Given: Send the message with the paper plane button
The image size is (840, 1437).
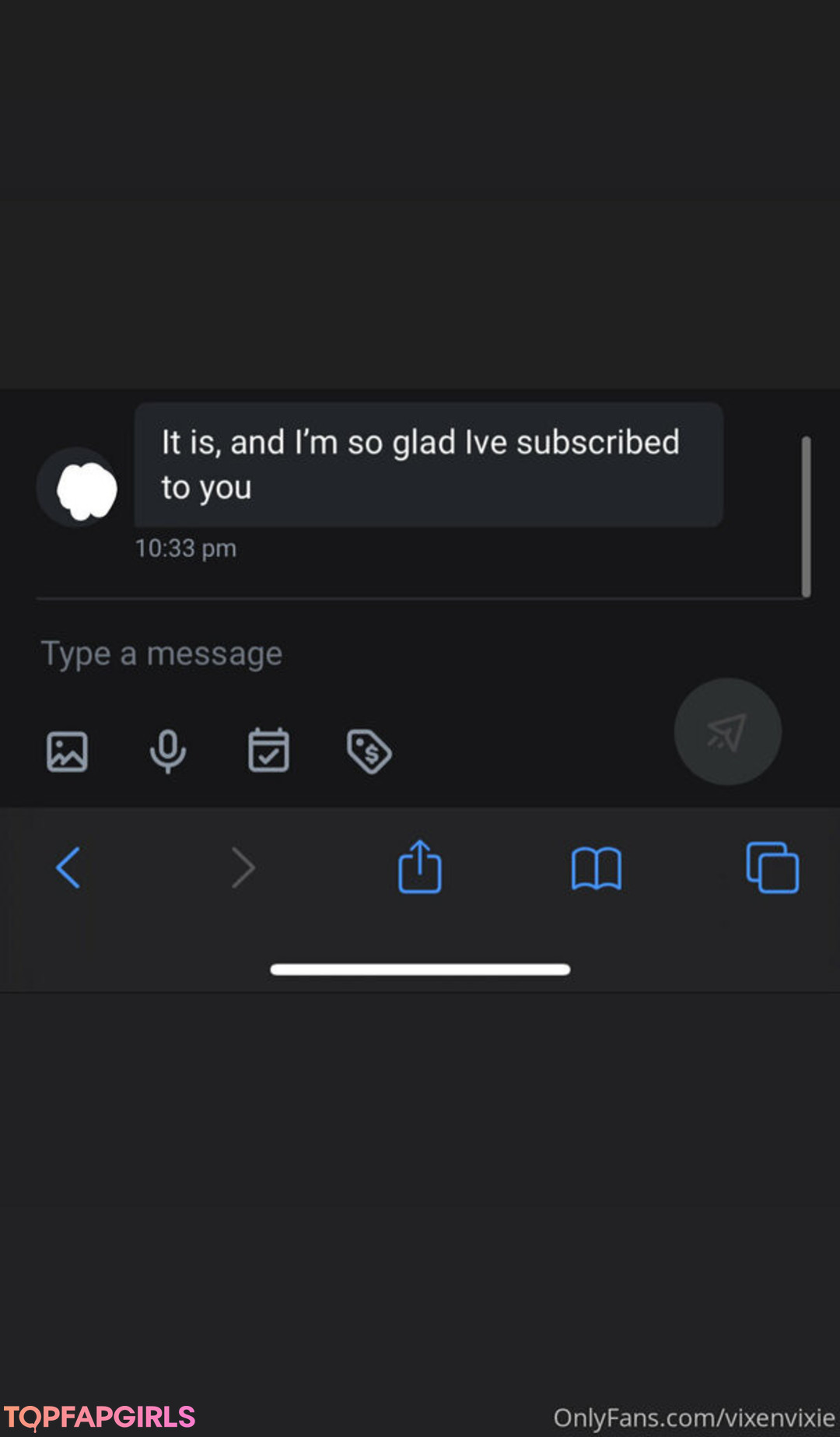Looking at the screenshot, I should click(727, 731).
